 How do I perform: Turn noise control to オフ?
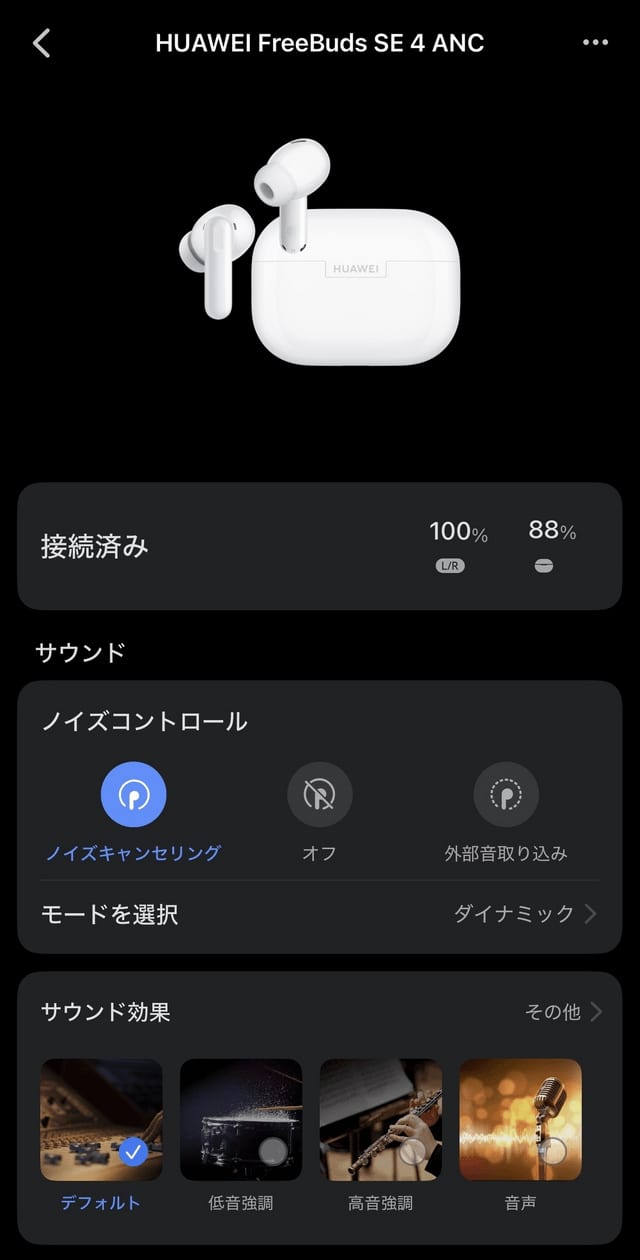pos(319,795)
